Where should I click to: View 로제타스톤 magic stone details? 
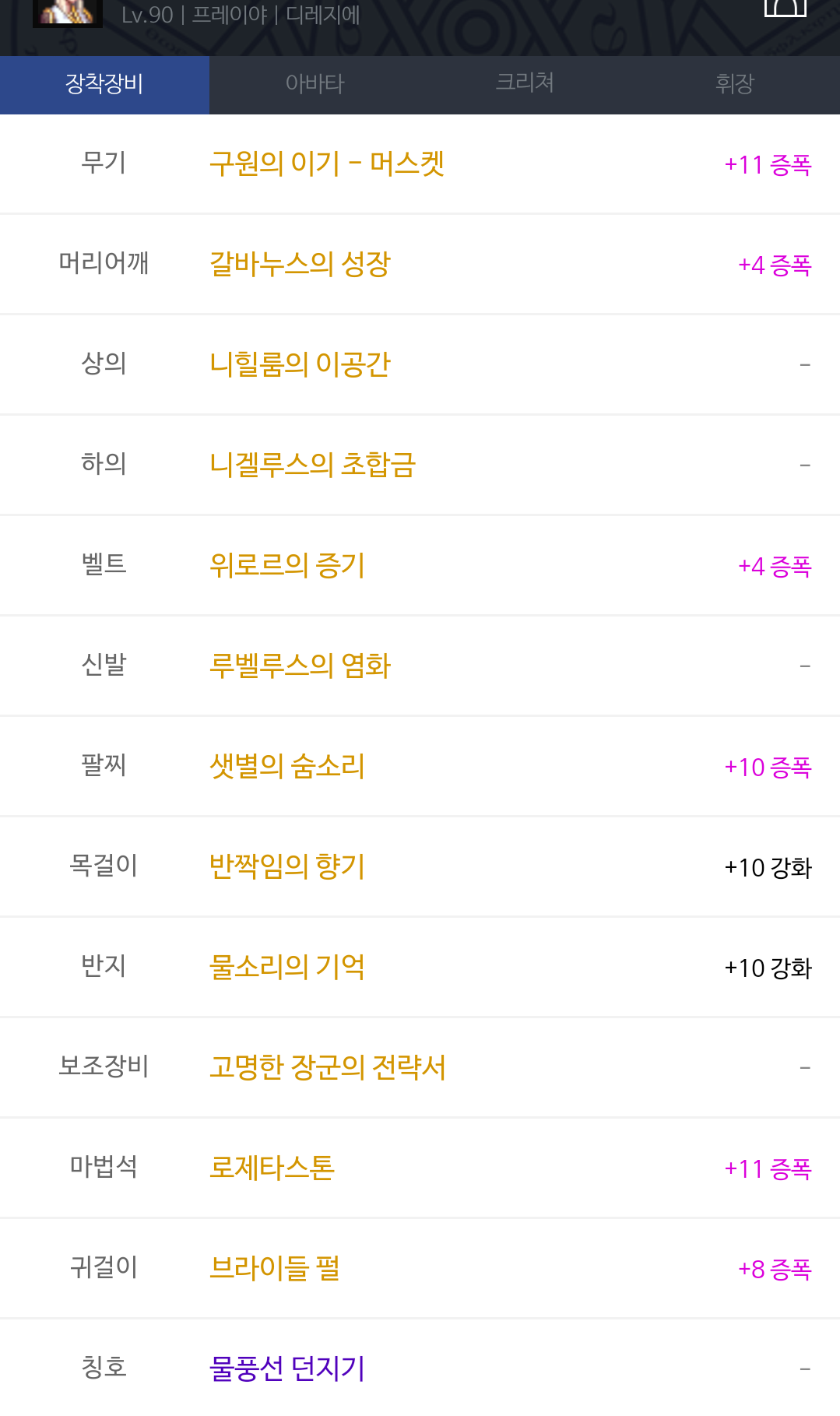point(272,1168)
